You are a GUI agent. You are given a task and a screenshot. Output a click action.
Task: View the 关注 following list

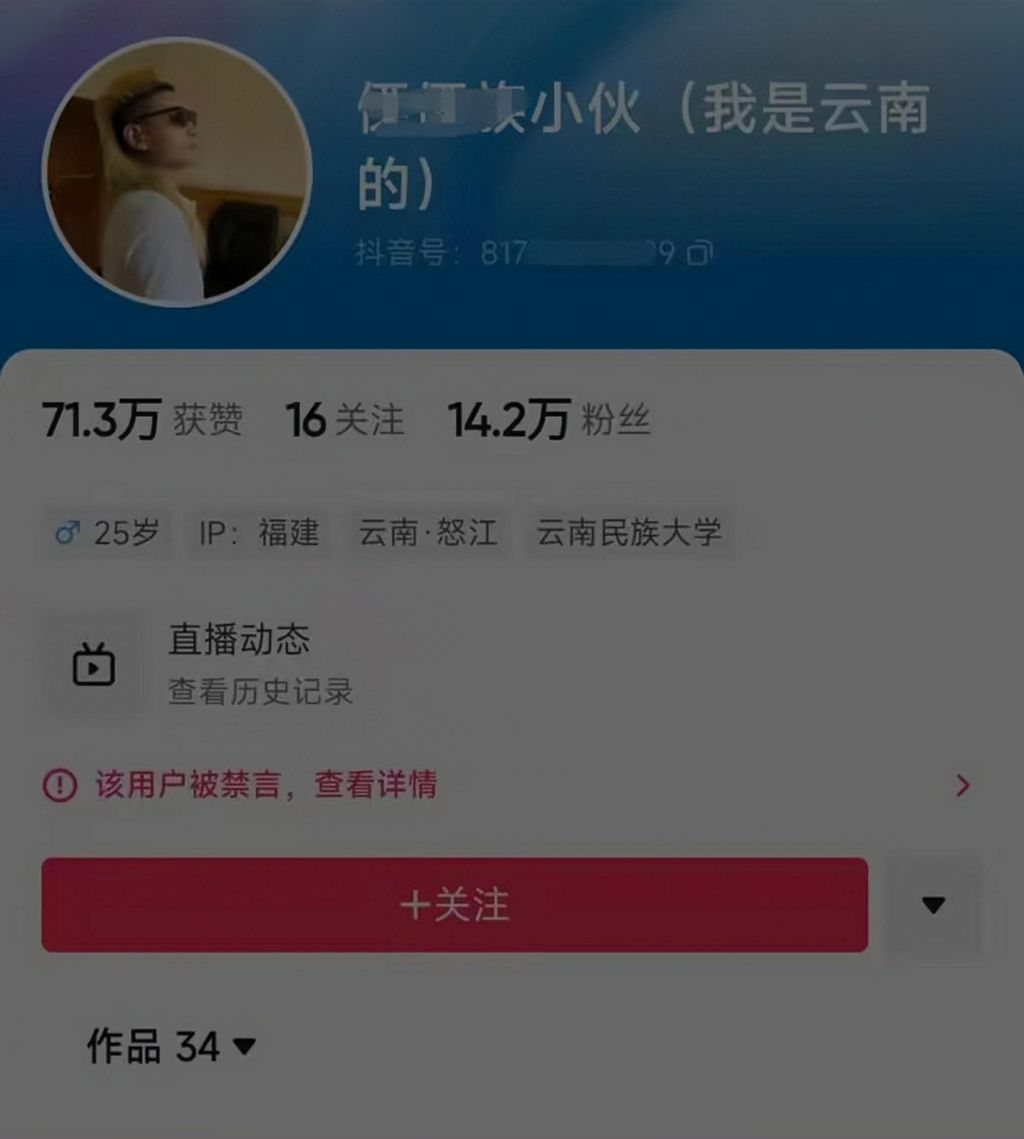345,420
